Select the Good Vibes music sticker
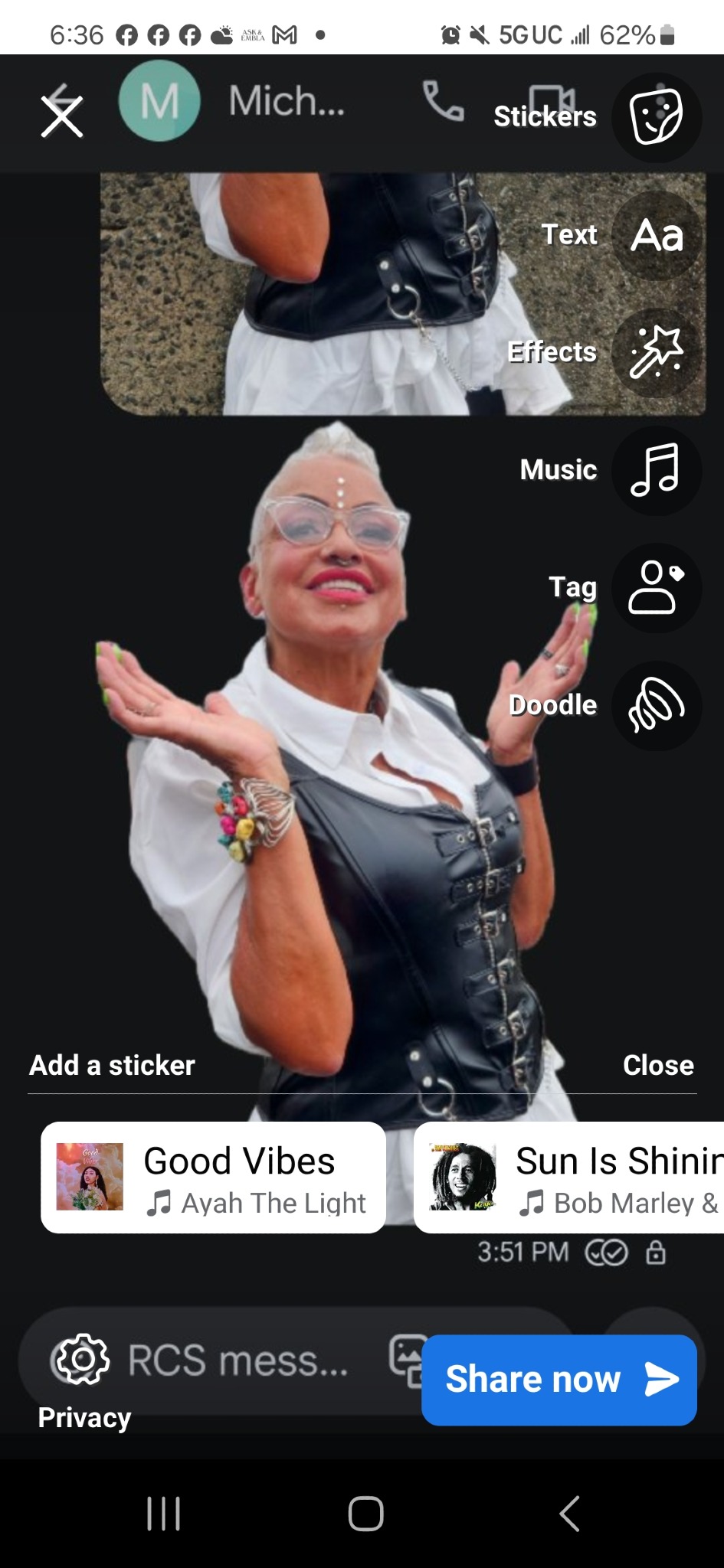Viewport: 724px width, 1568px height. pos(213,1178)
